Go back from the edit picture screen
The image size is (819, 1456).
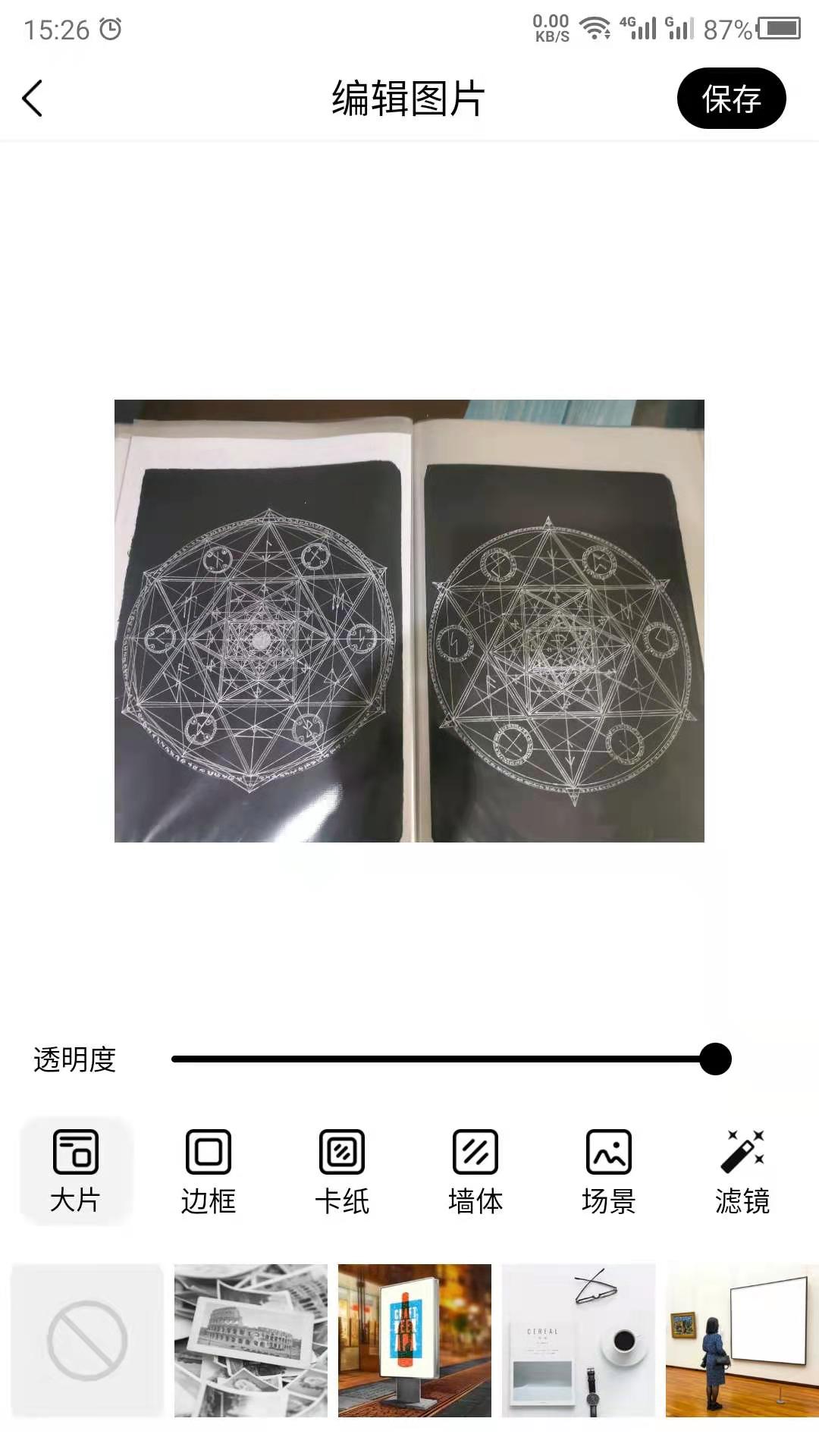(x=33, y=99)
